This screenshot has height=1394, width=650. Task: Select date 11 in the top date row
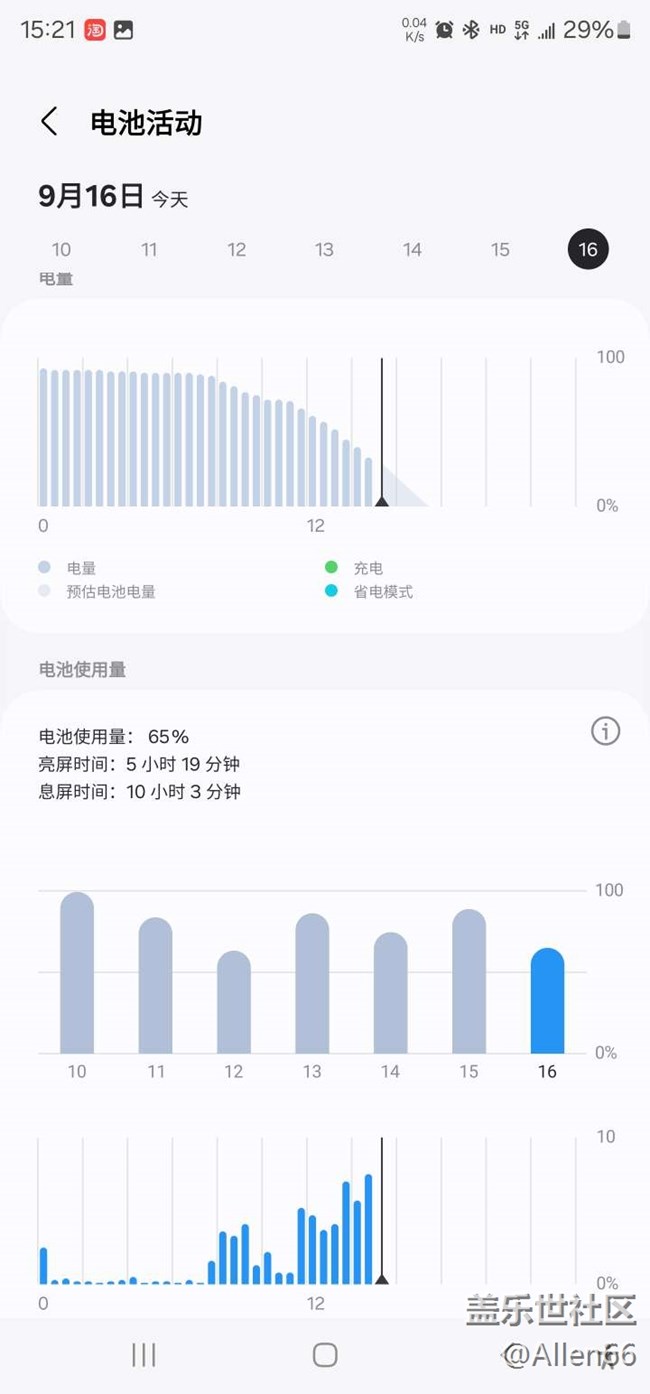(x=149, y=249)
